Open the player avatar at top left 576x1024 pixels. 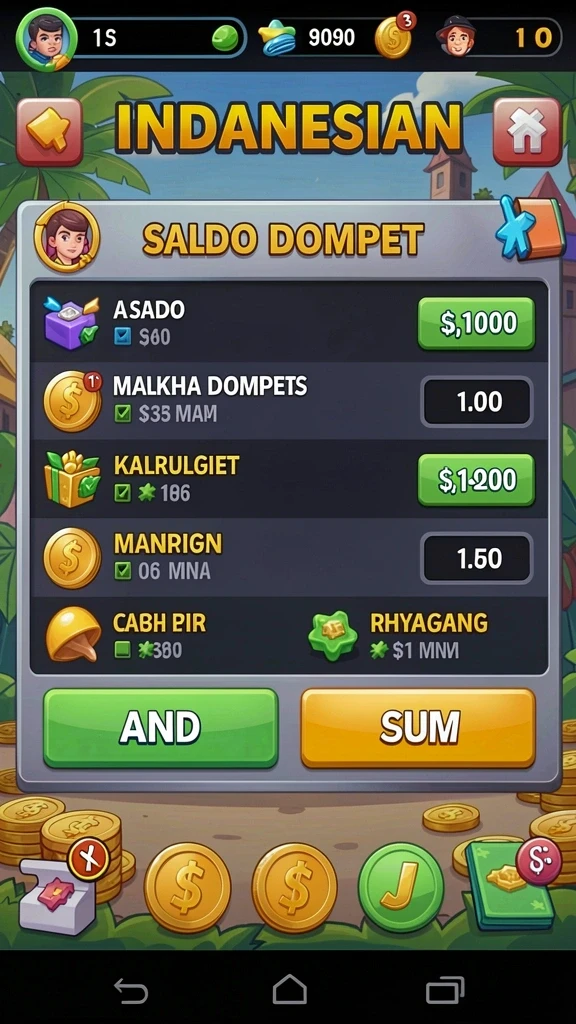coord(46,38)
